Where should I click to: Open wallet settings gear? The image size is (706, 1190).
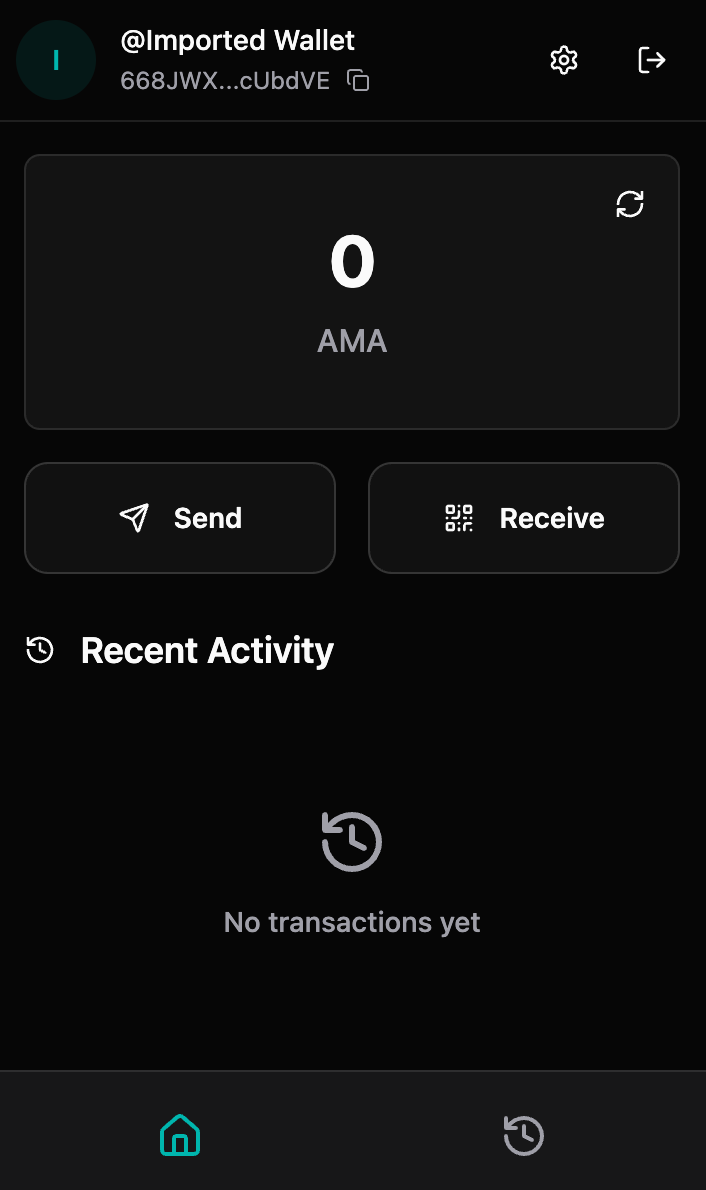pos(564,61)
